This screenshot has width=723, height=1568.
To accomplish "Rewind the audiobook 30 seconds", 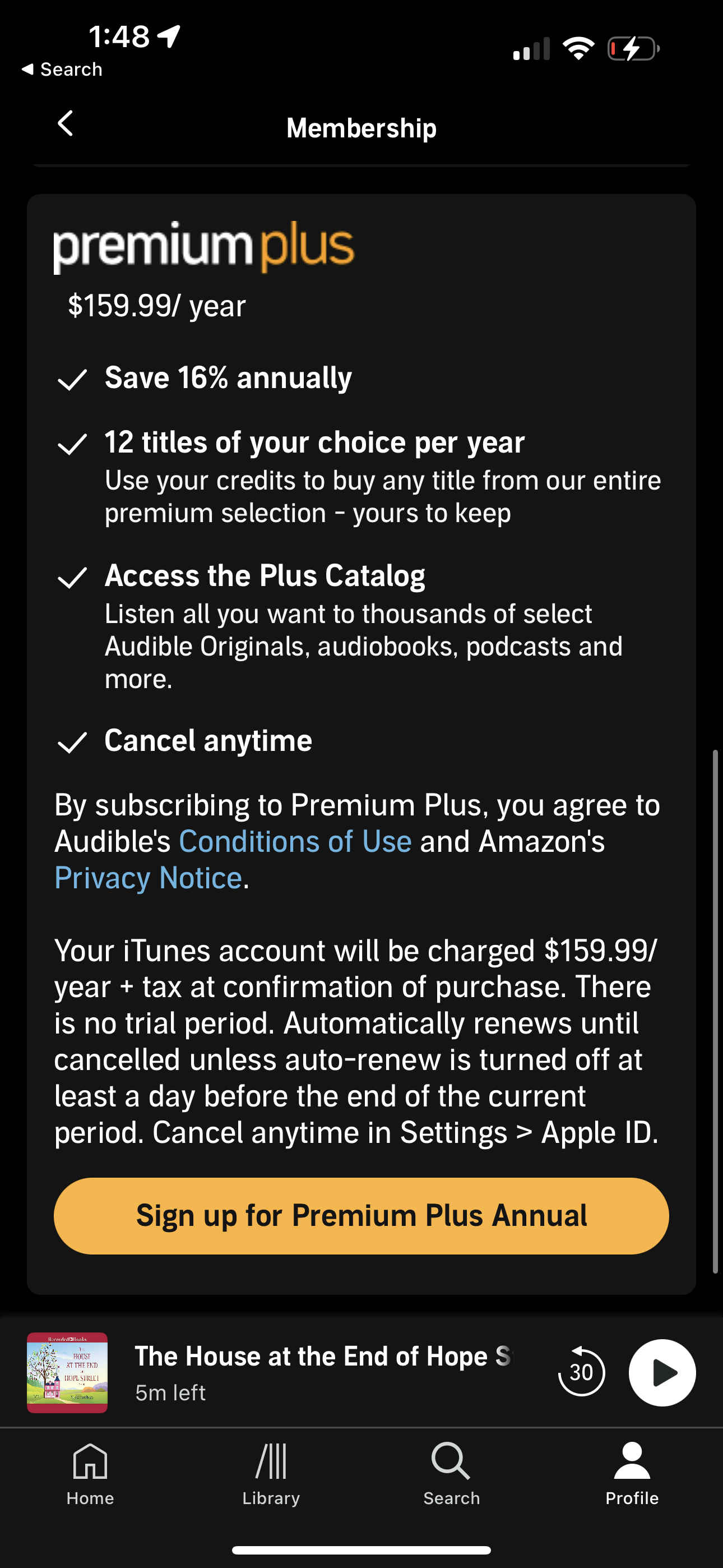I will point(582,1372).
